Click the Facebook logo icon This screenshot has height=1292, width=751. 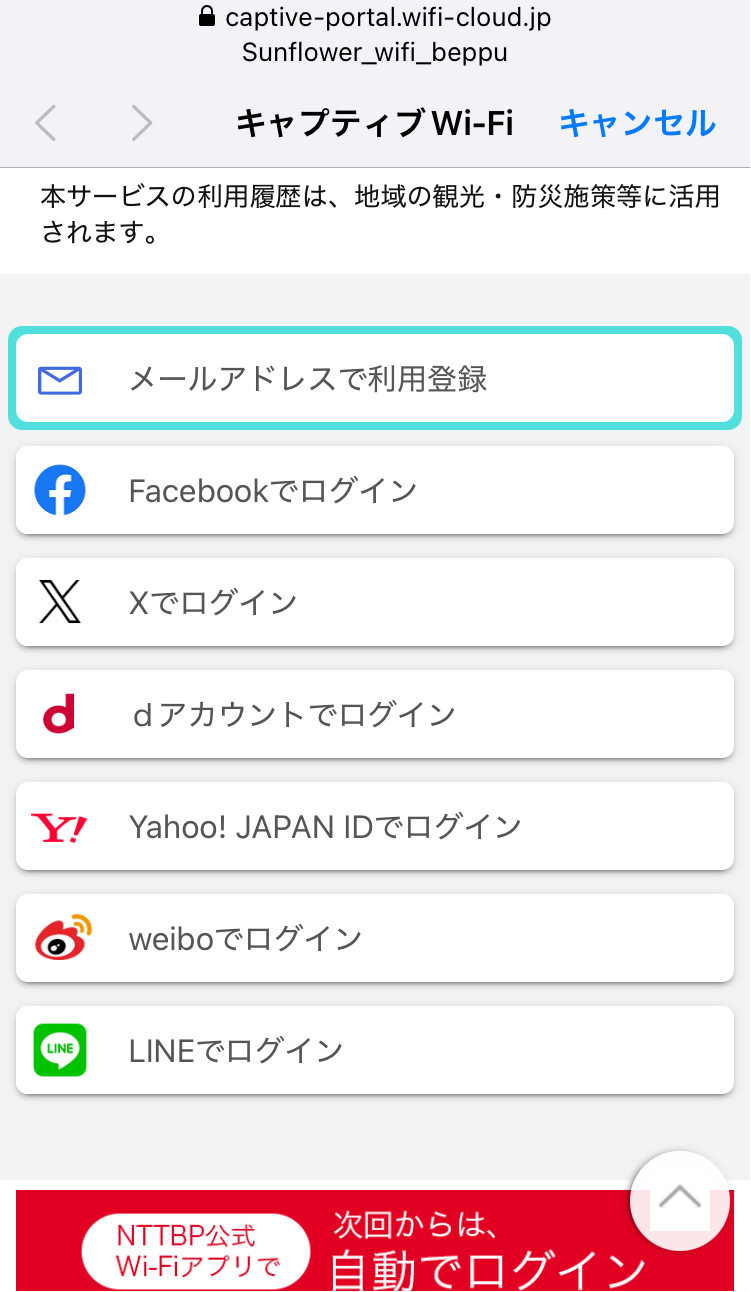[x=59, y=490]
